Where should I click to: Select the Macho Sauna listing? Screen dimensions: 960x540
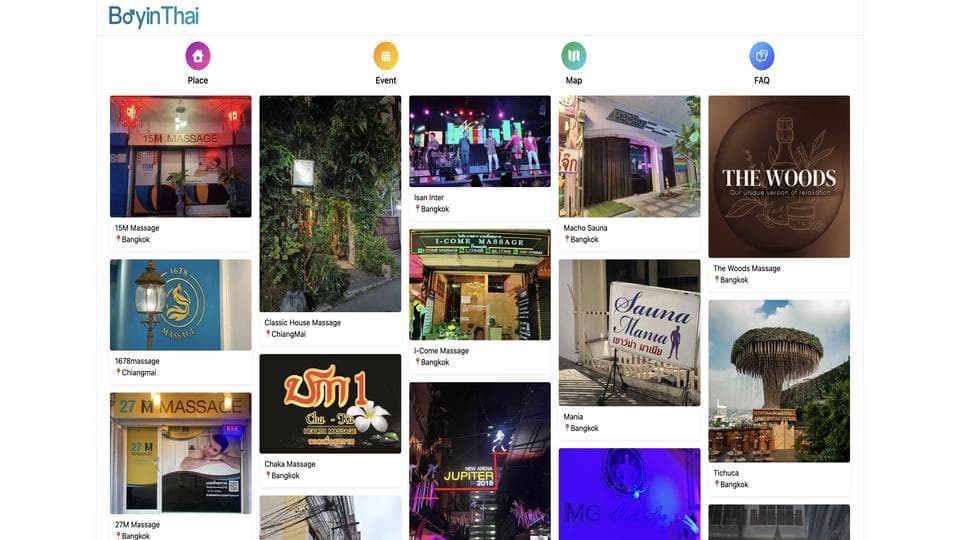point(629,156)
